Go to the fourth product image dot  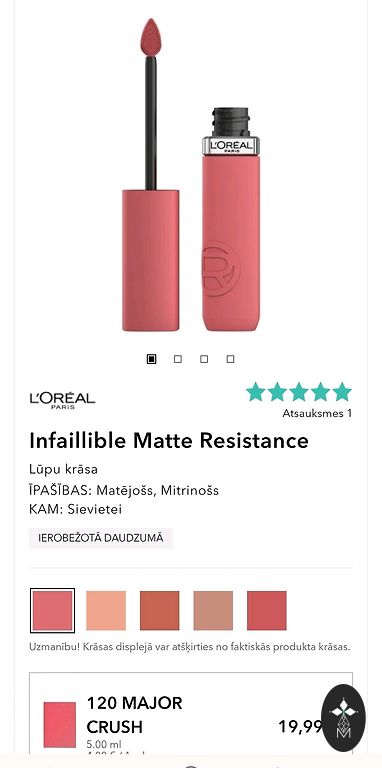coord(230,359)
